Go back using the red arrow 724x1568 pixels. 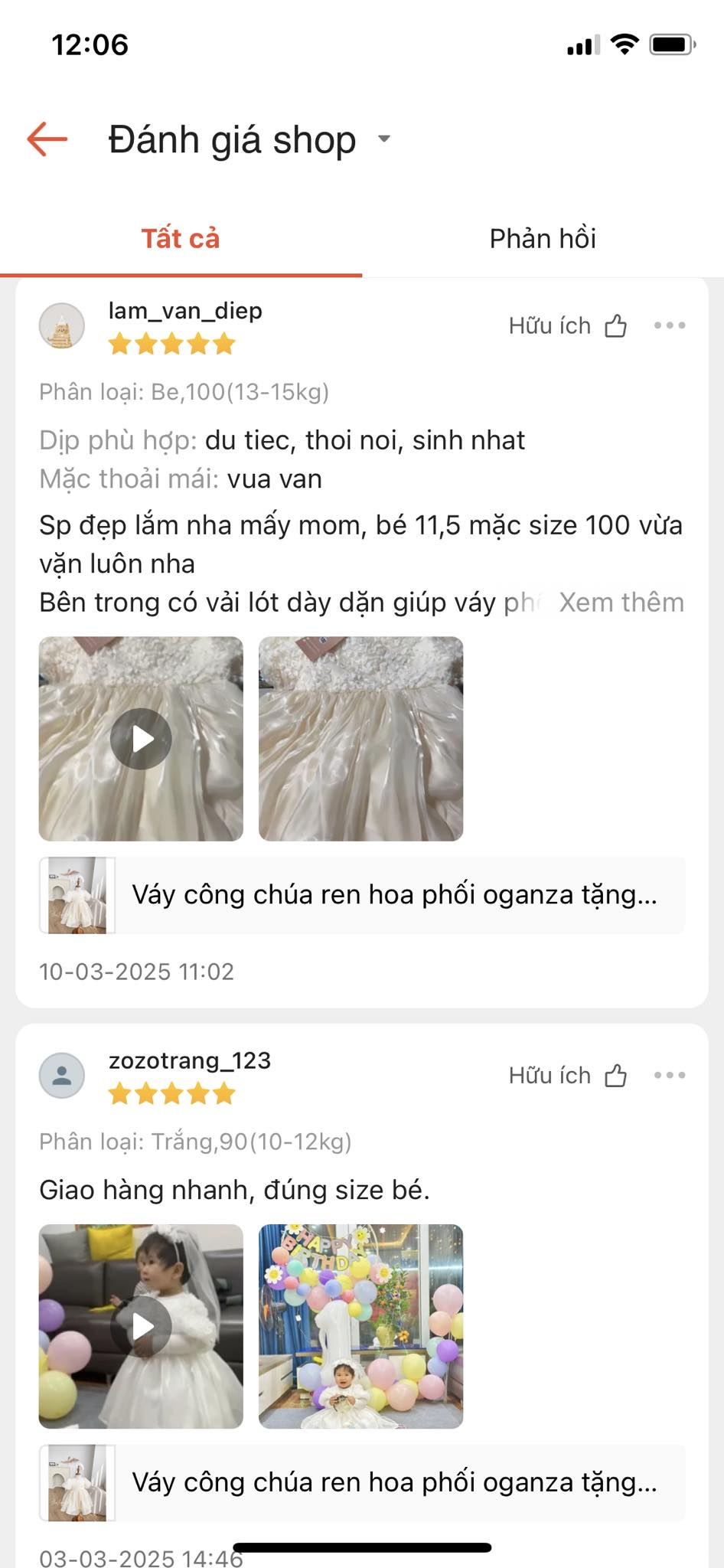tap(47, 139)
